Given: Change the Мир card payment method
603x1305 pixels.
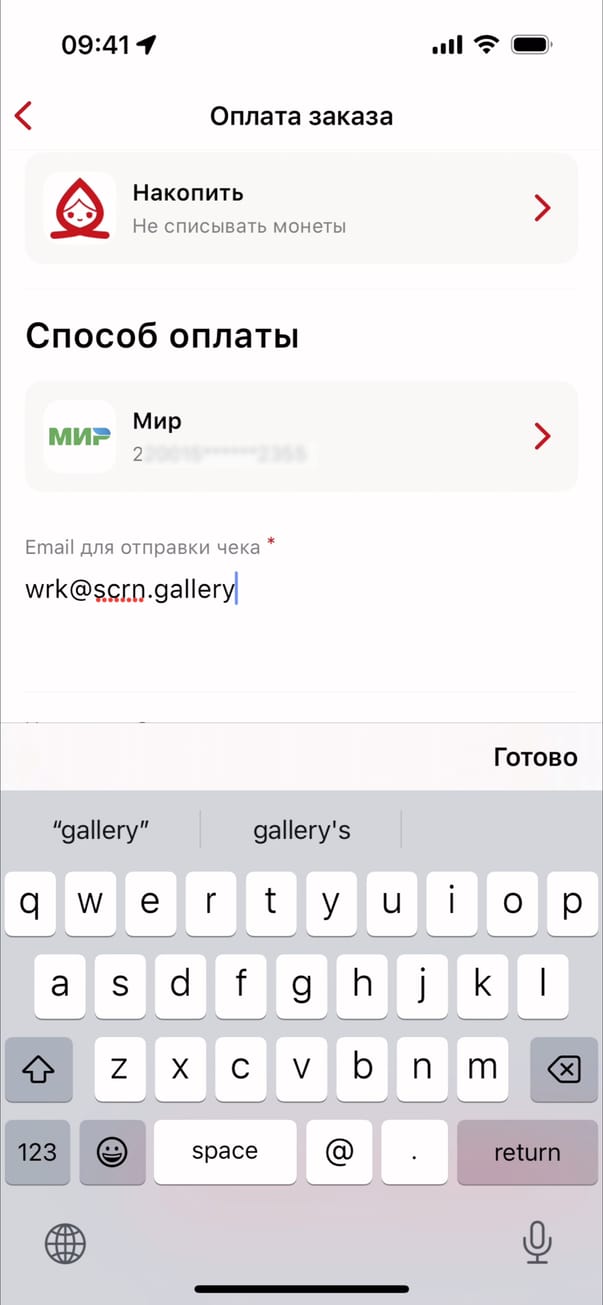Looking at the screenshot, I should tap(300, 437).
